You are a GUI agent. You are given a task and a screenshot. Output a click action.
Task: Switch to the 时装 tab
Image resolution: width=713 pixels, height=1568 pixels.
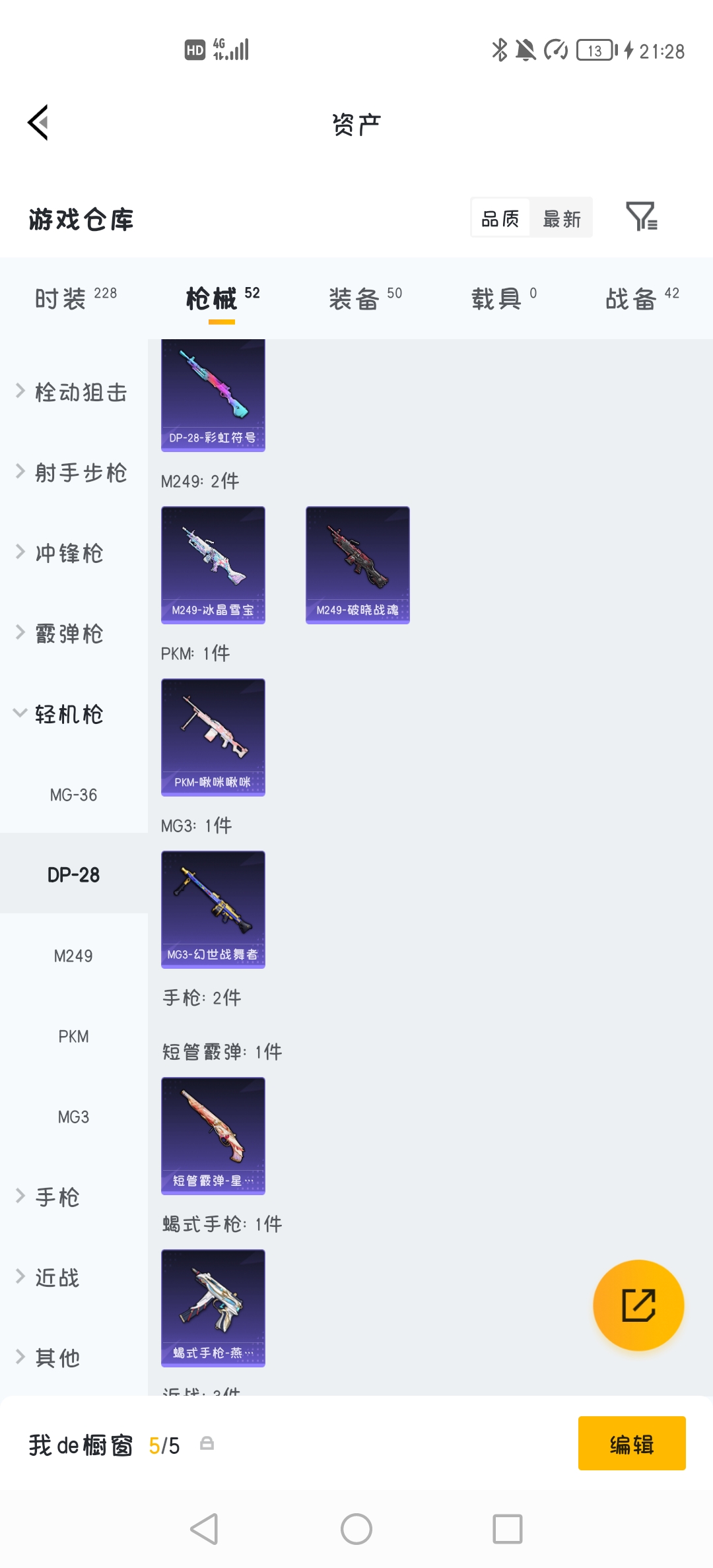[x=75, y=299]
